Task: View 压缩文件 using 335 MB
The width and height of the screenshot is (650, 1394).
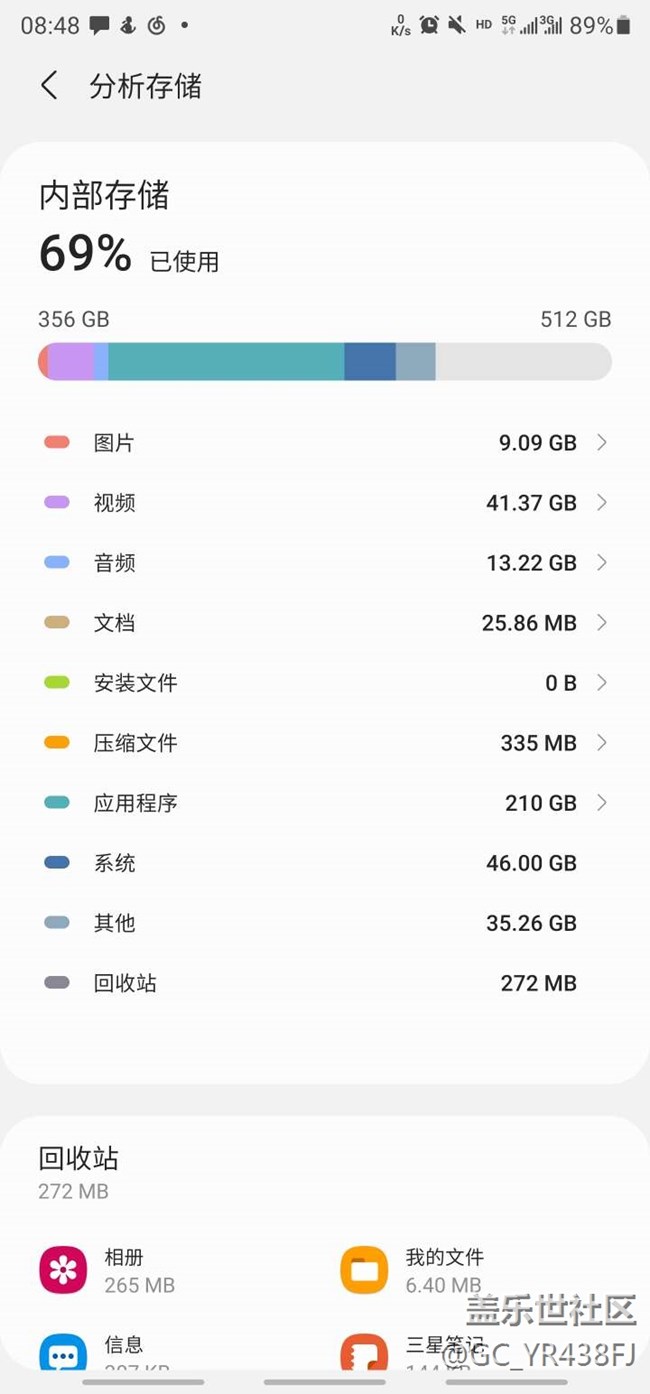Action: coord(325,743)
